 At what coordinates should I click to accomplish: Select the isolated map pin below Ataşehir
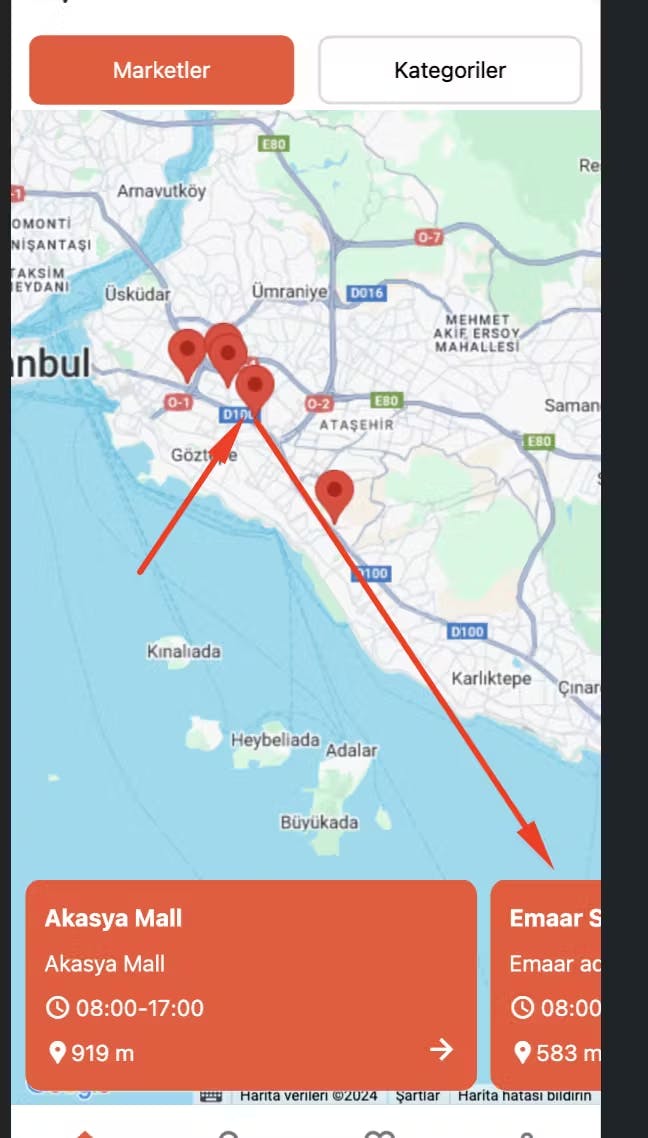click(334, 492)
